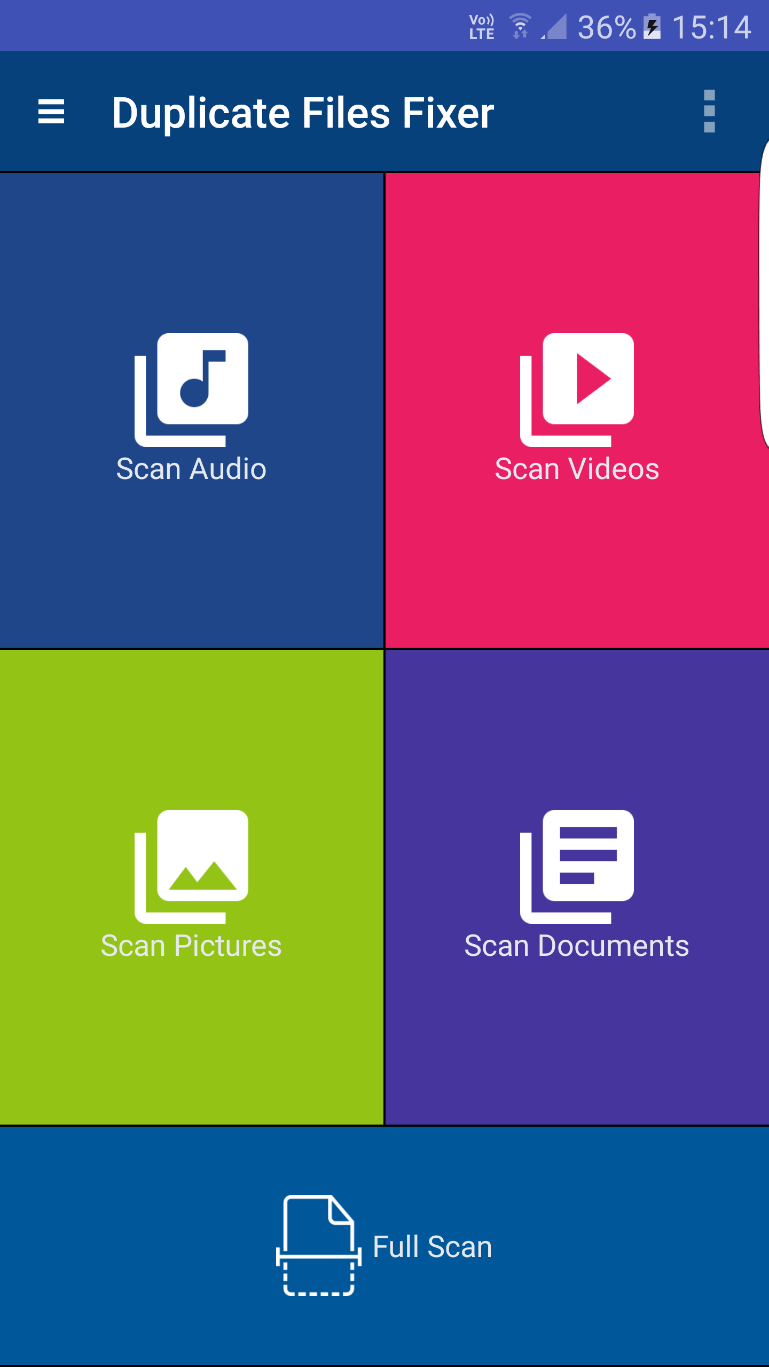The width and height of the screenshot is (769, 1367).
Task: Run a Full Scan
Action: [384, 1246]
